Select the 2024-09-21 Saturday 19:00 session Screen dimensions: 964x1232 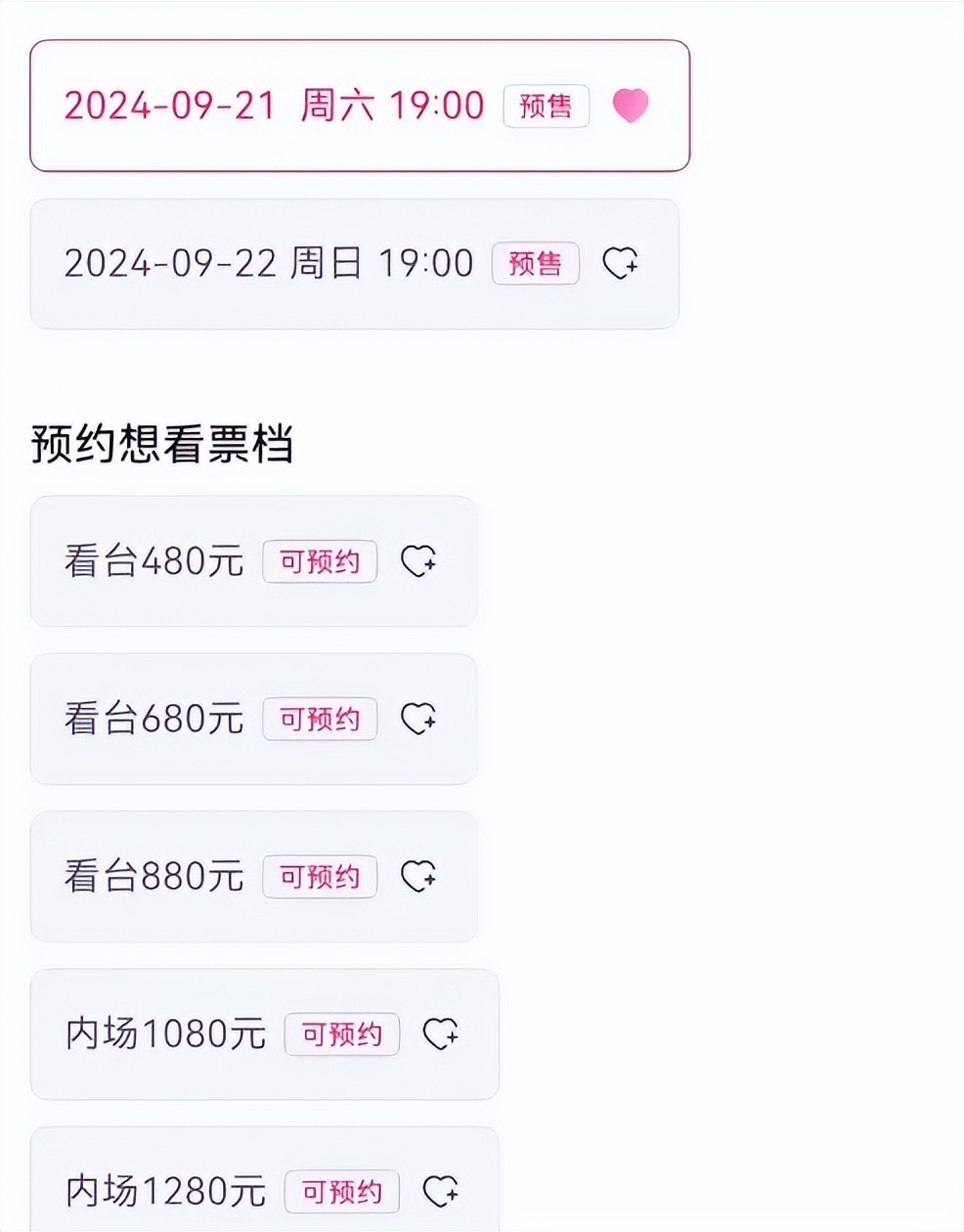click(360, 106)
